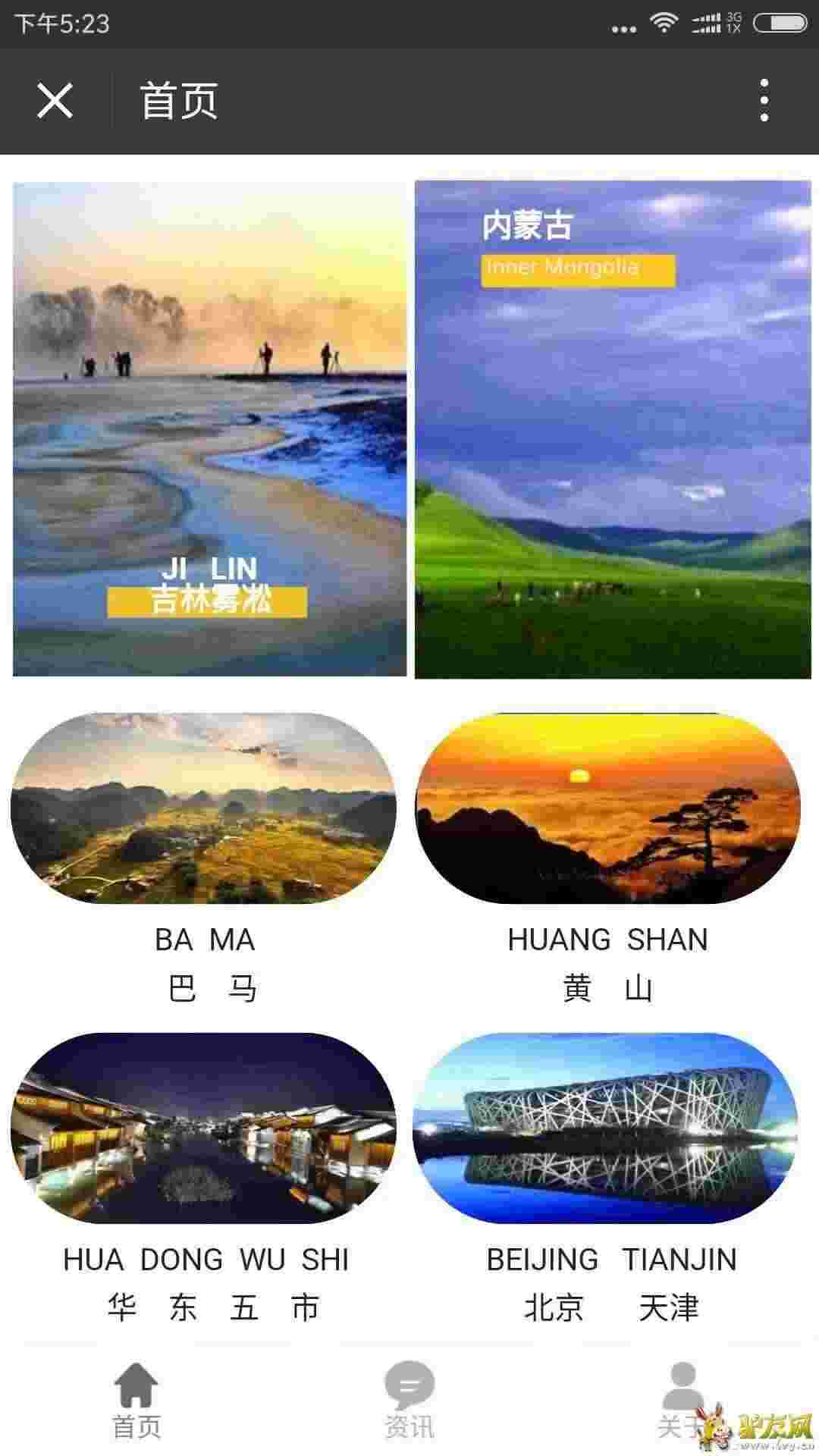The height and width of the screenshot is (1456, 819).
Task: Select the Beijing Tianjin 北京天津 tile
Action: 606,1128
